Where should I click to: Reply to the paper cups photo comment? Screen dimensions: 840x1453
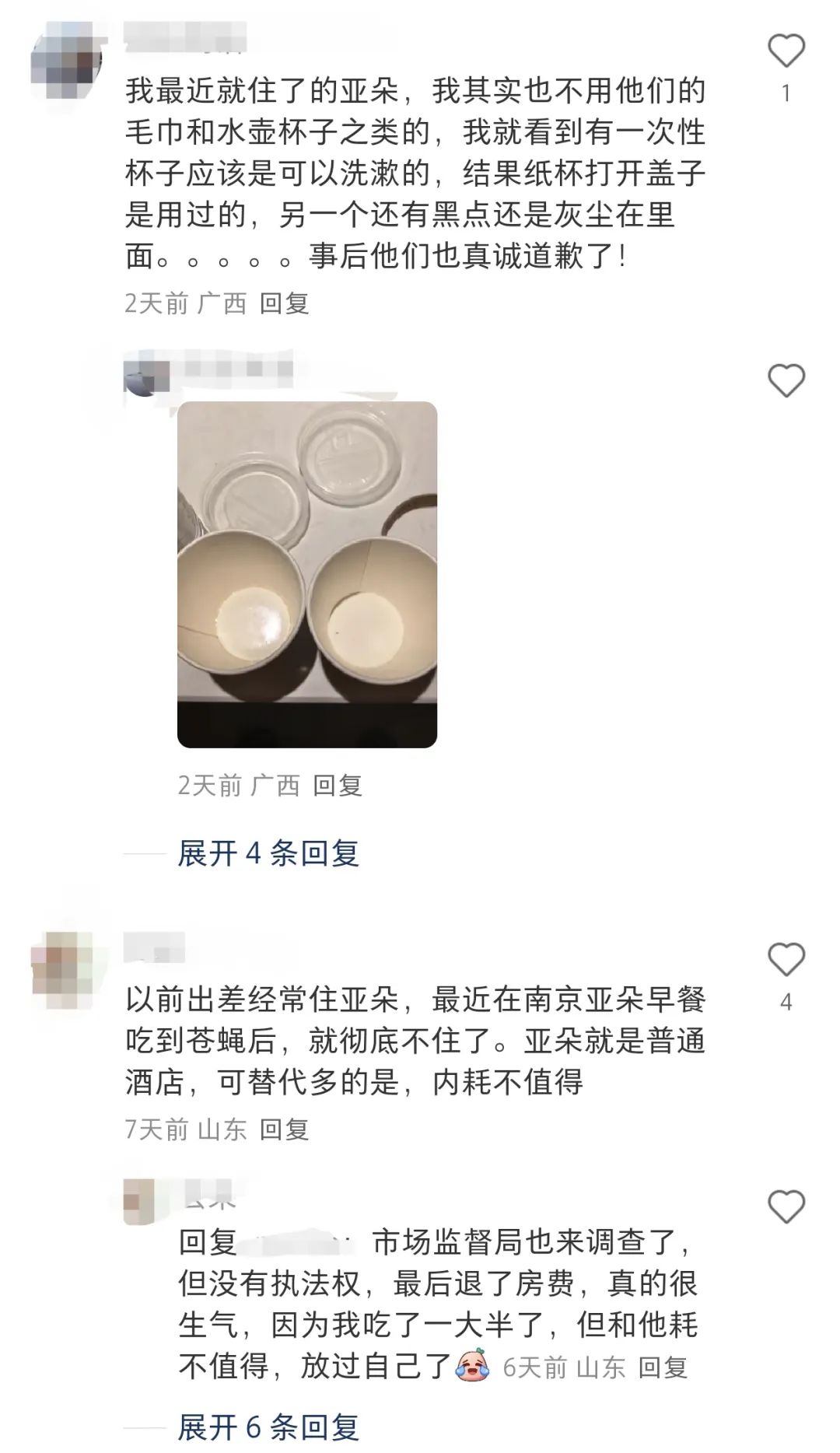[x=338, y=786]
